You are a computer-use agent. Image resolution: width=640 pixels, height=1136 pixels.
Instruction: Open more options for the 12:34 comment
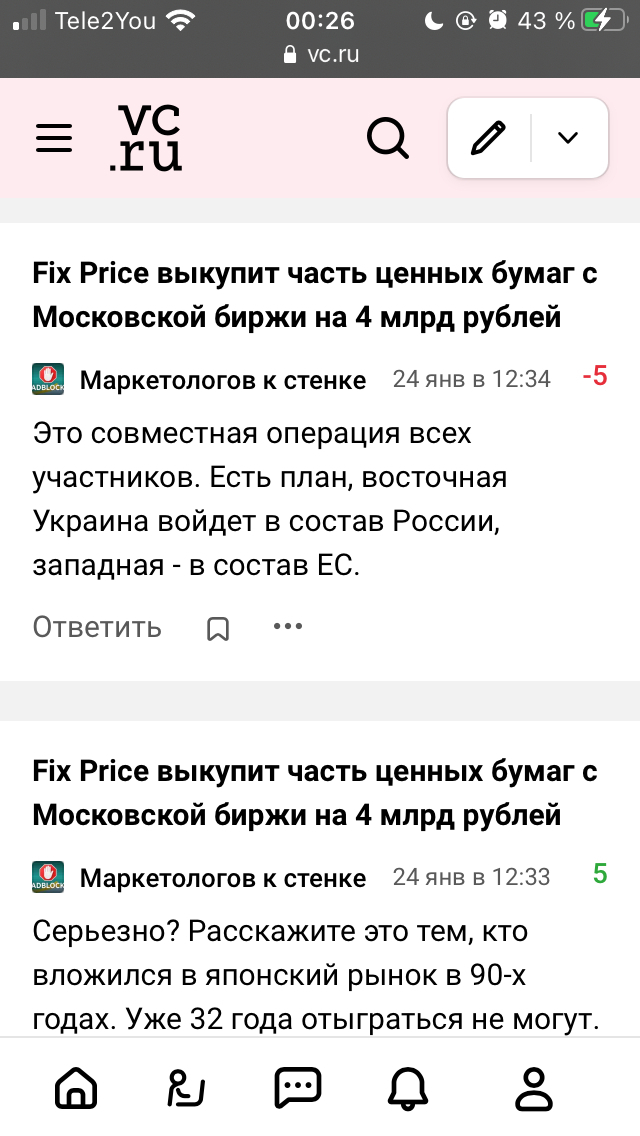pos(287,627)
